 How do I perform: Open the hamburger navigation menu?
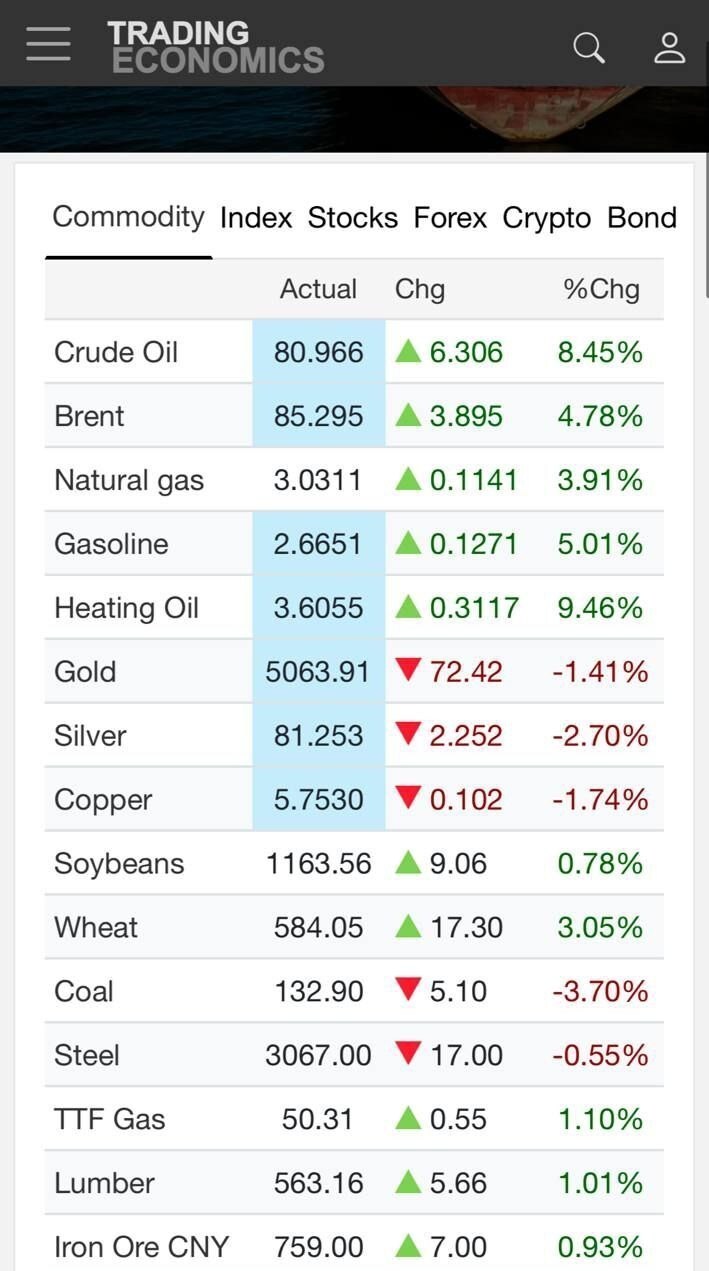[x=48, y=44]
